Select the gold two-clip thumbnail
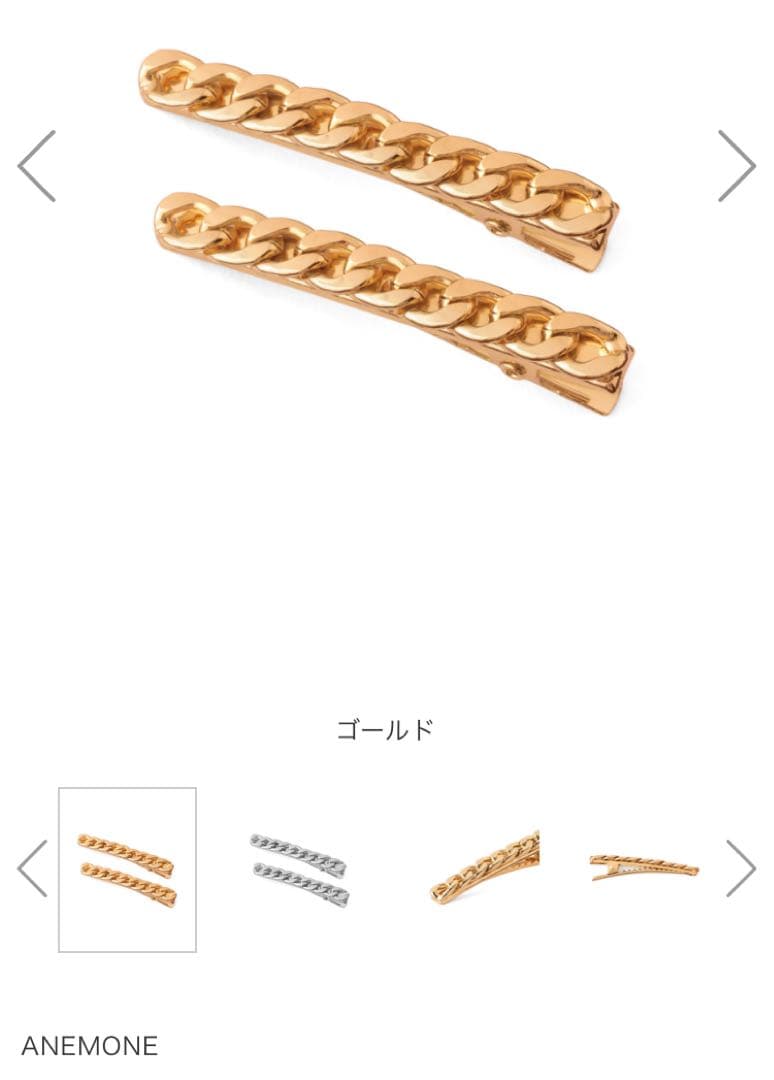The image size is (774, 1080). click(x=127, y=869)
